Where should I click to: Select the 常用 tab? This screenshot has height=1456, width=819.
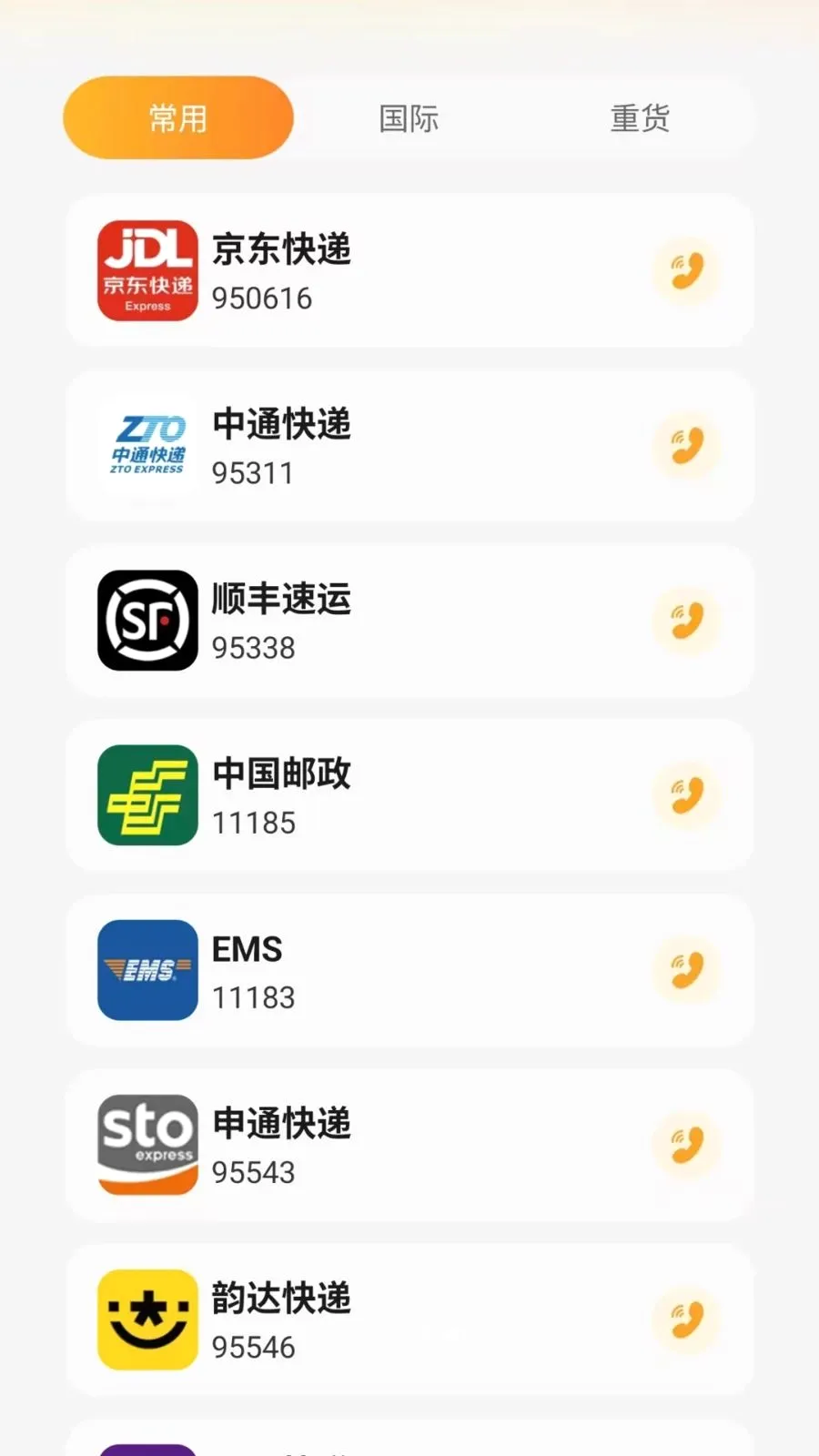click(178, 118)
